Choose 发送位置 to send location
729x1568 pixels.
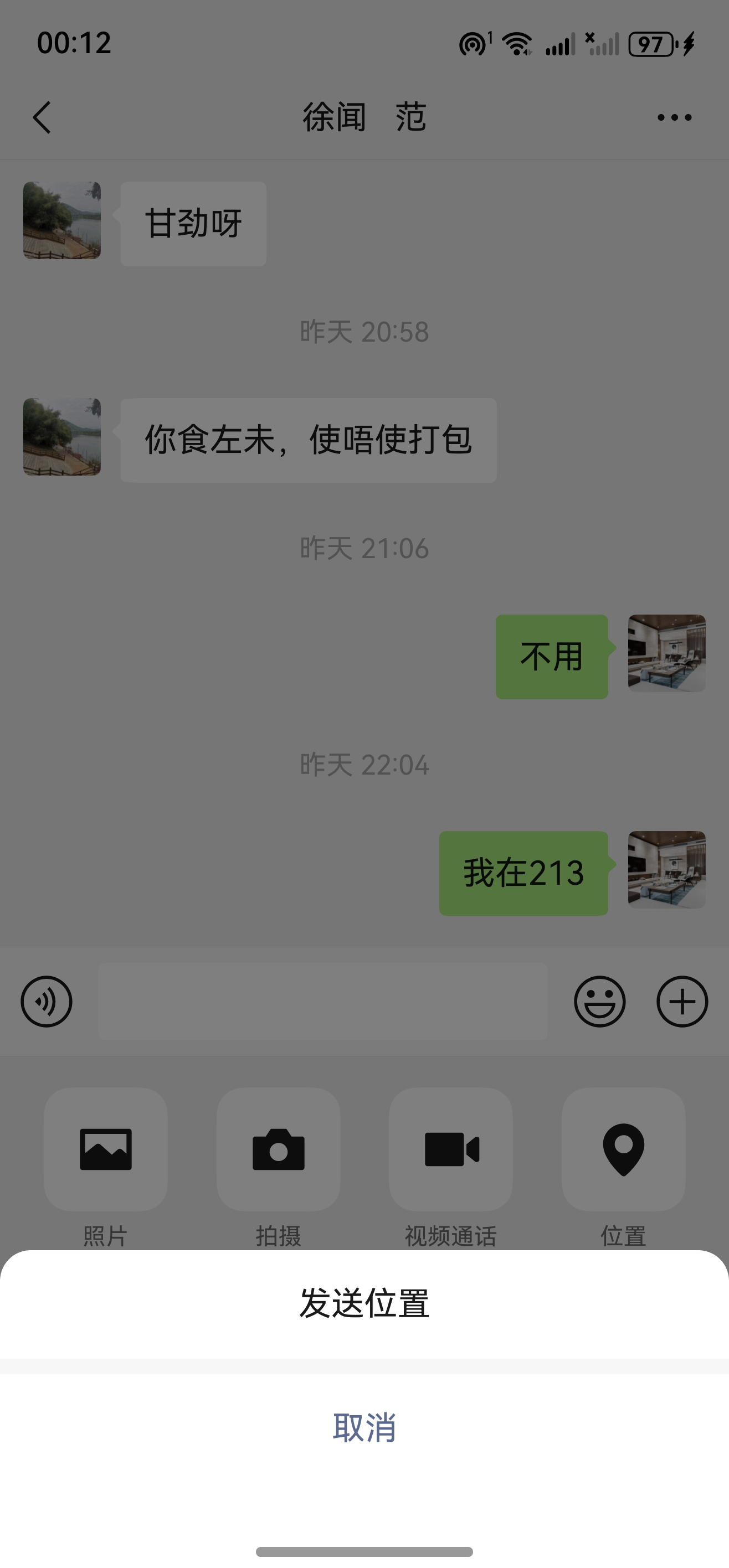coord(364,1303)
